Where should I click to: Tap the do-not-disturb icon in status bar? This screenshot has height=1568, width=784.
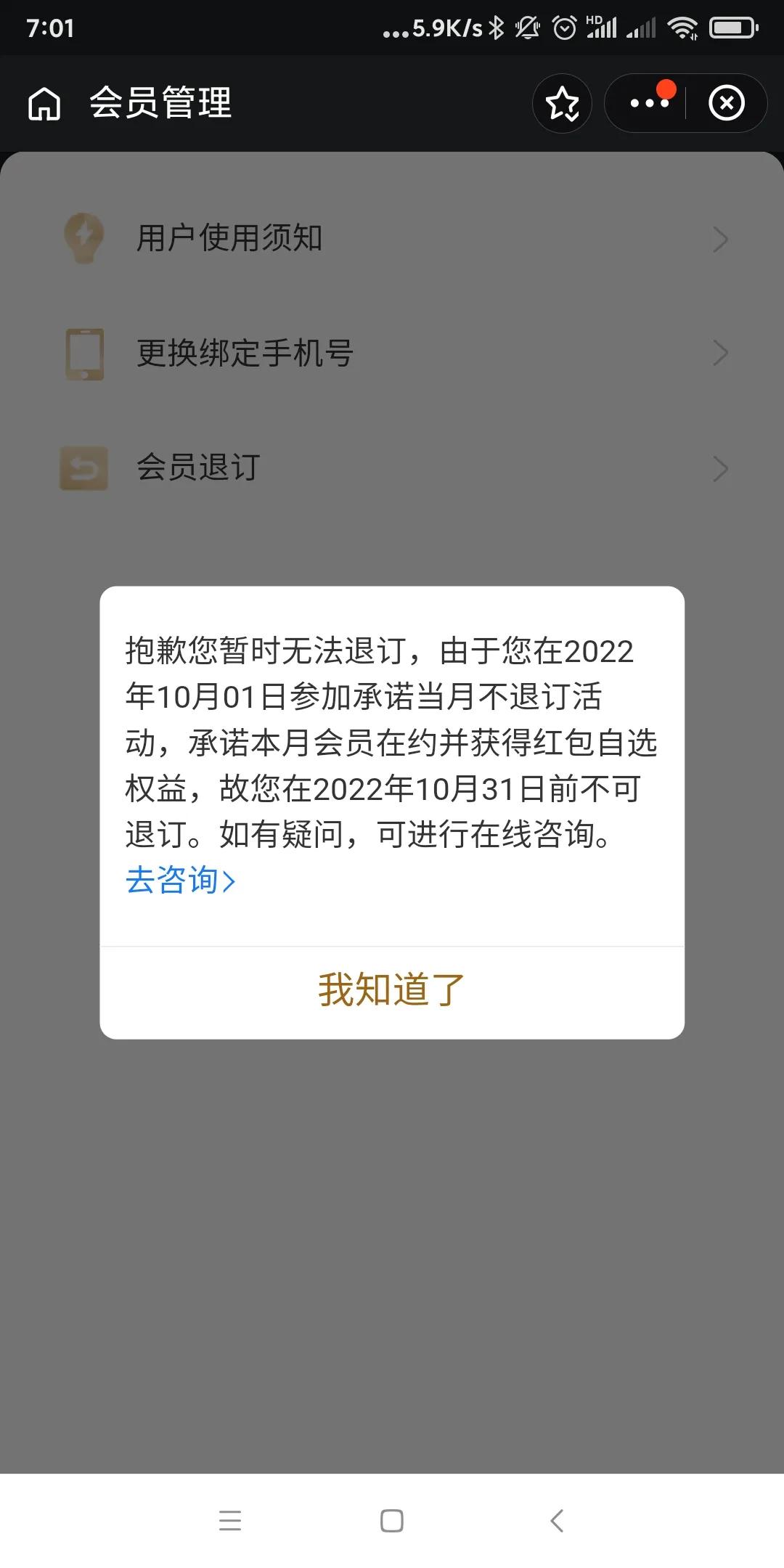(x=528, y=28)
